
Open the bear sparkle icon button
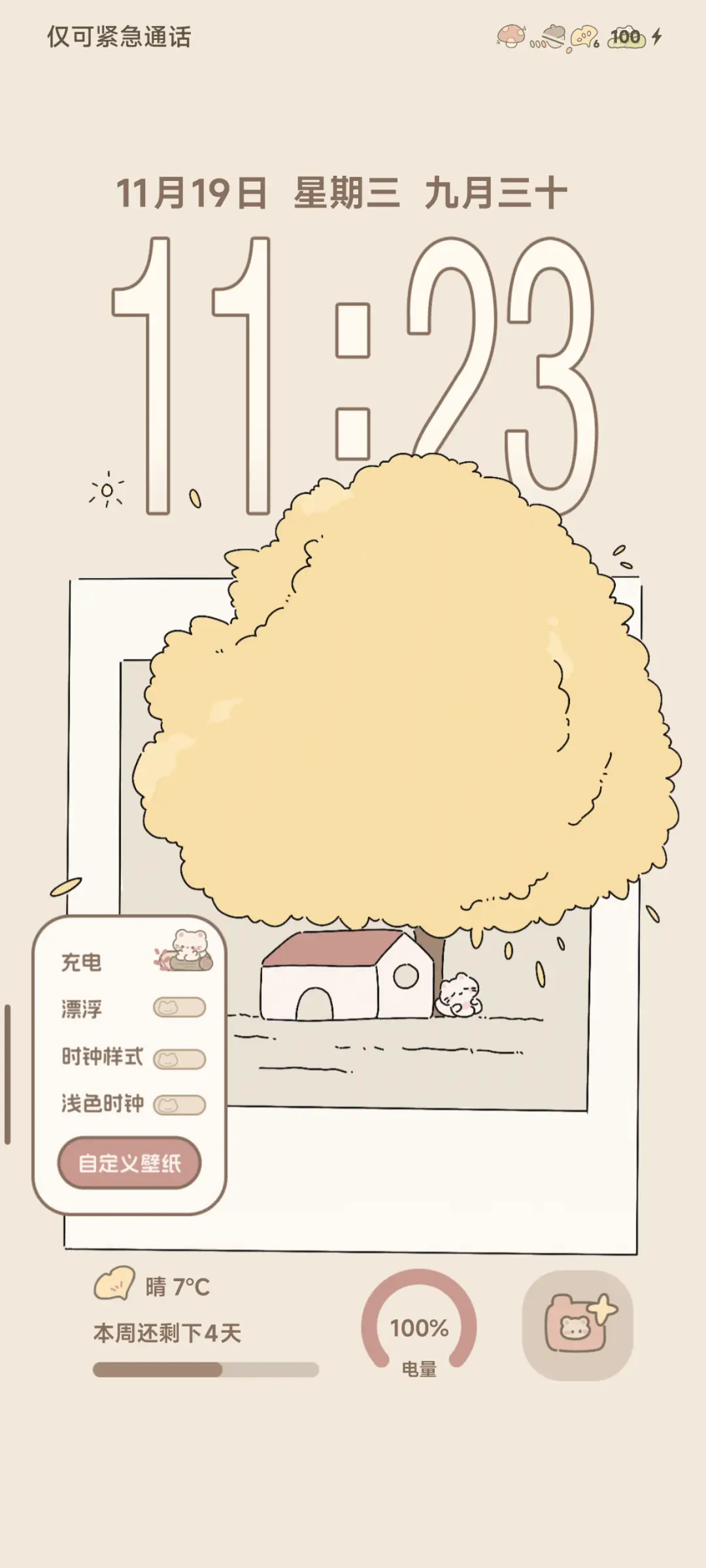[x=578, y=1326]
